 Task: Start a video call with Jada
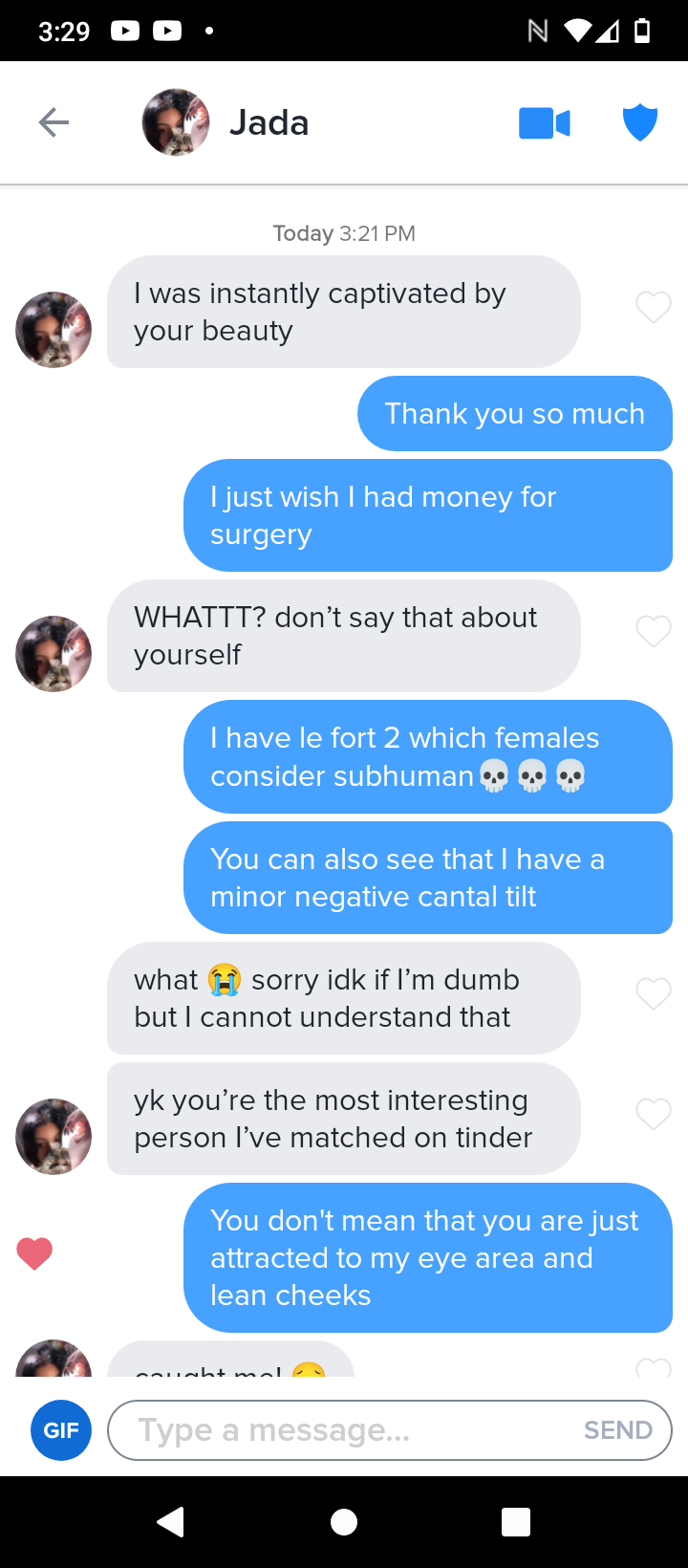[x=545, y=123]
